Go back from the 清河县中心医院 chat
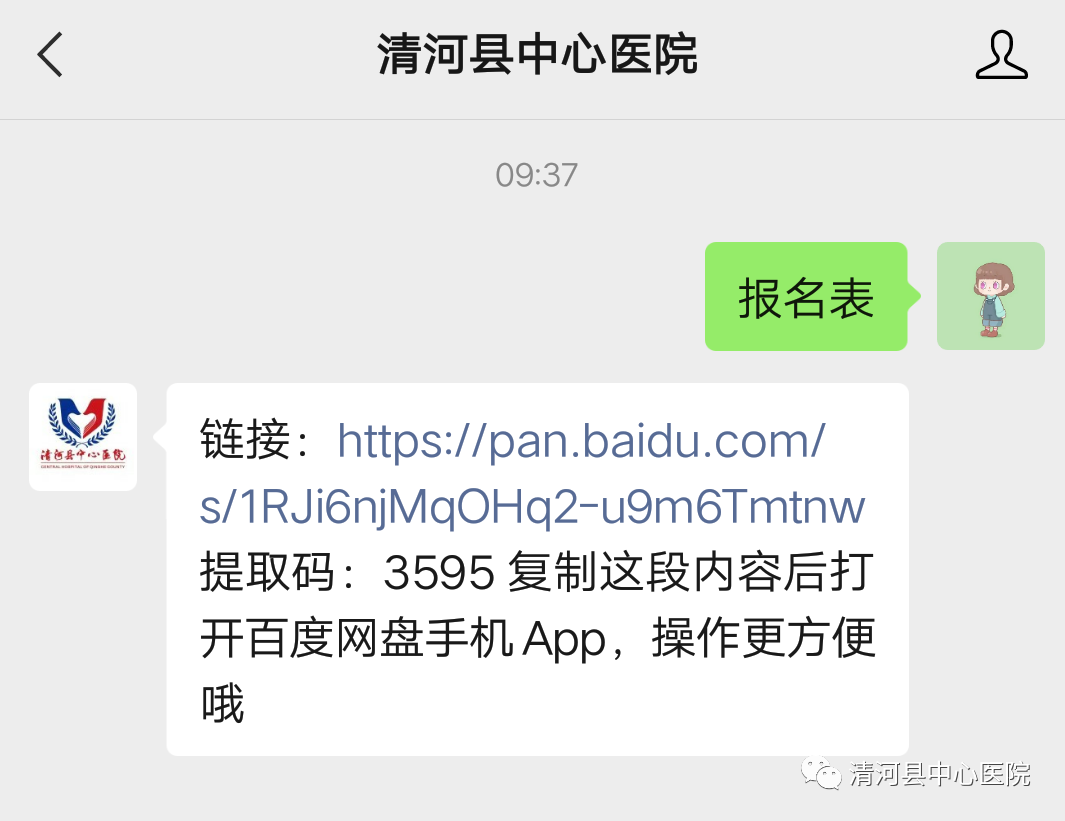The width and height of the screenshot is (1065, 821). coord(50,54)
